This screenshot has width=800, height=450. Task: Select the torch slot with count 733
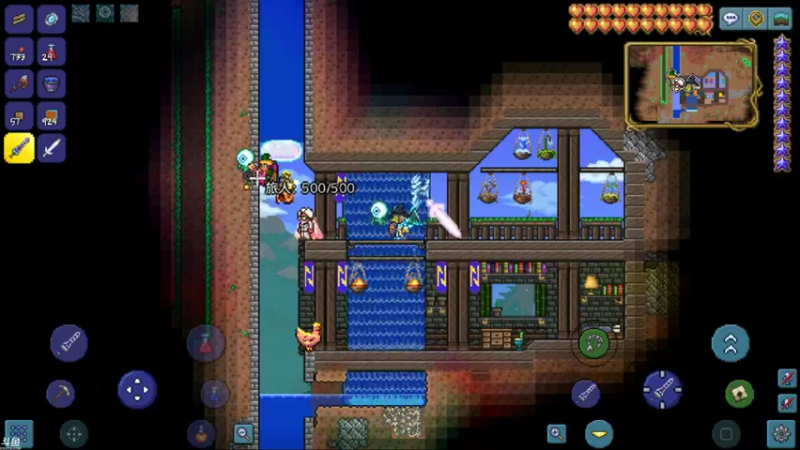click(20, 52)
